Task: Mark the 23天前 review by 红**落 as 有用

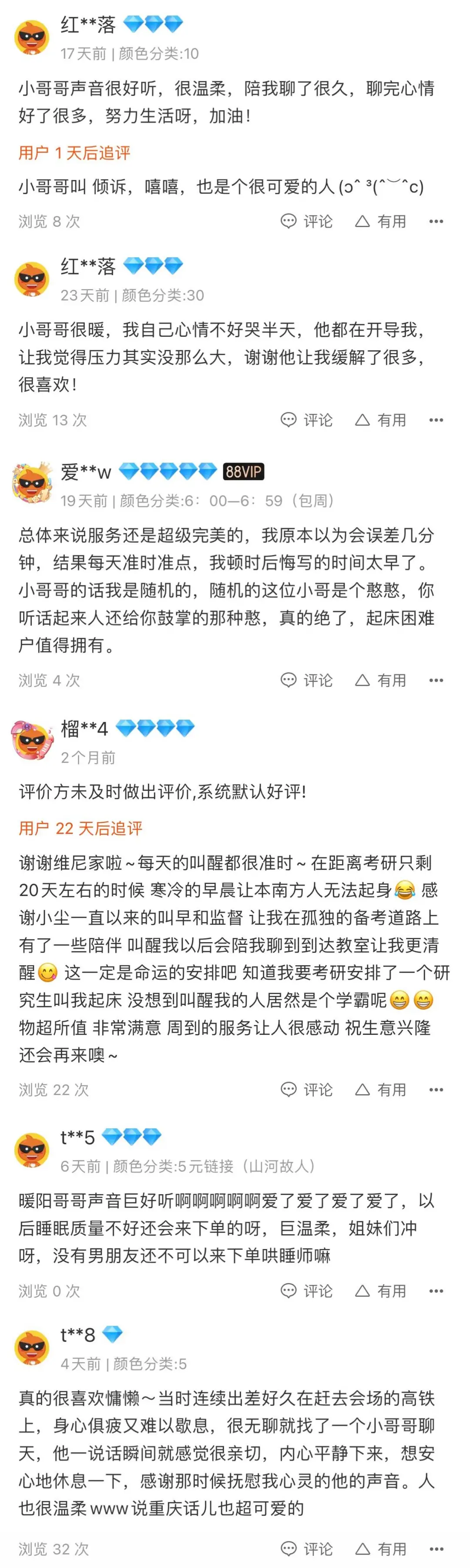Action: [380, 420]
